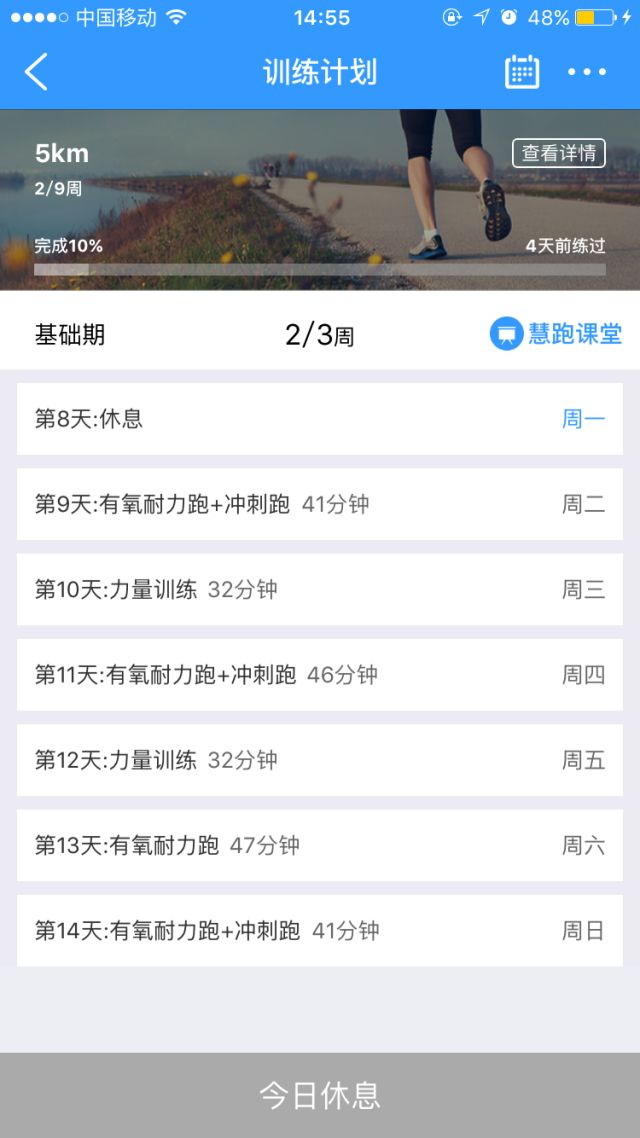Open the calendar view

(522, 72)
